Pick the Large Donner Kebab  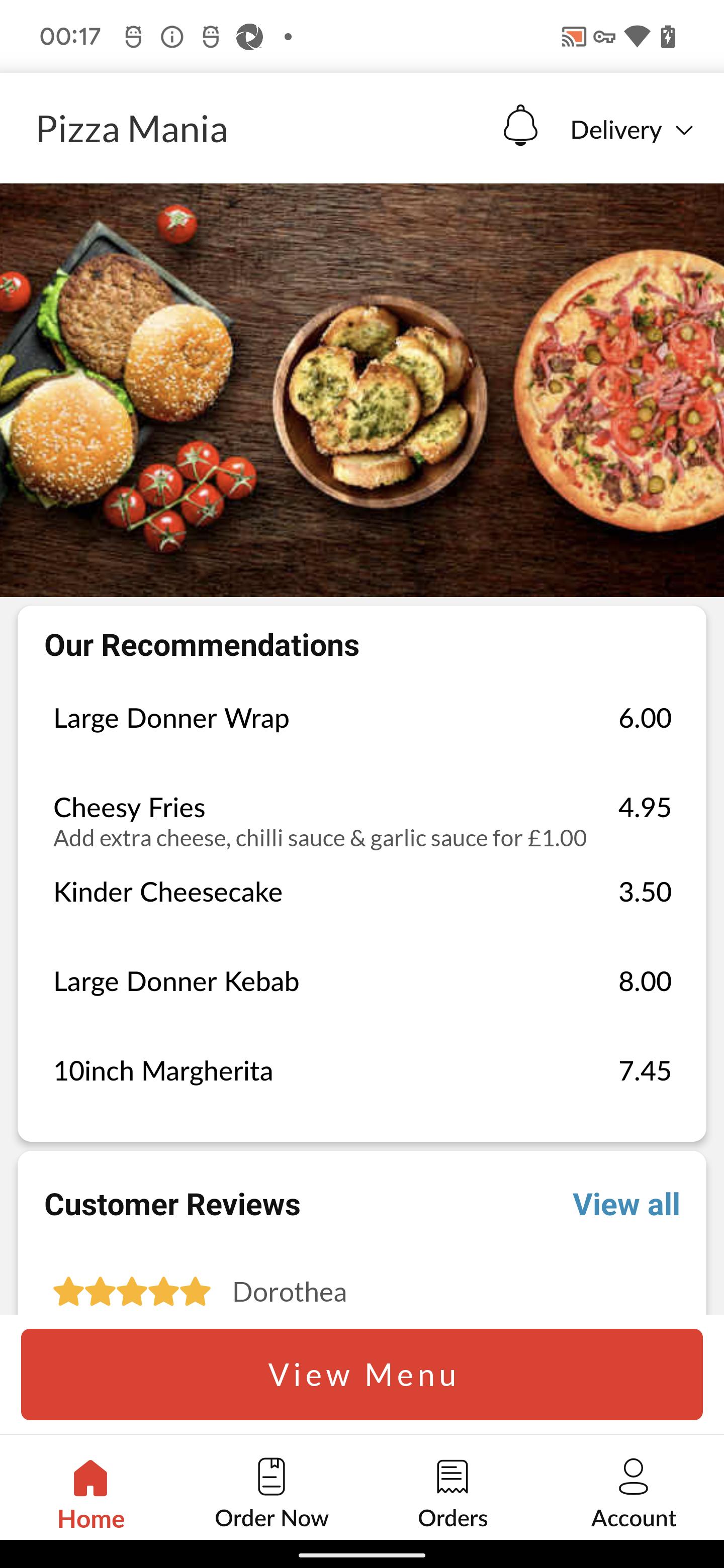coord(361,982)
